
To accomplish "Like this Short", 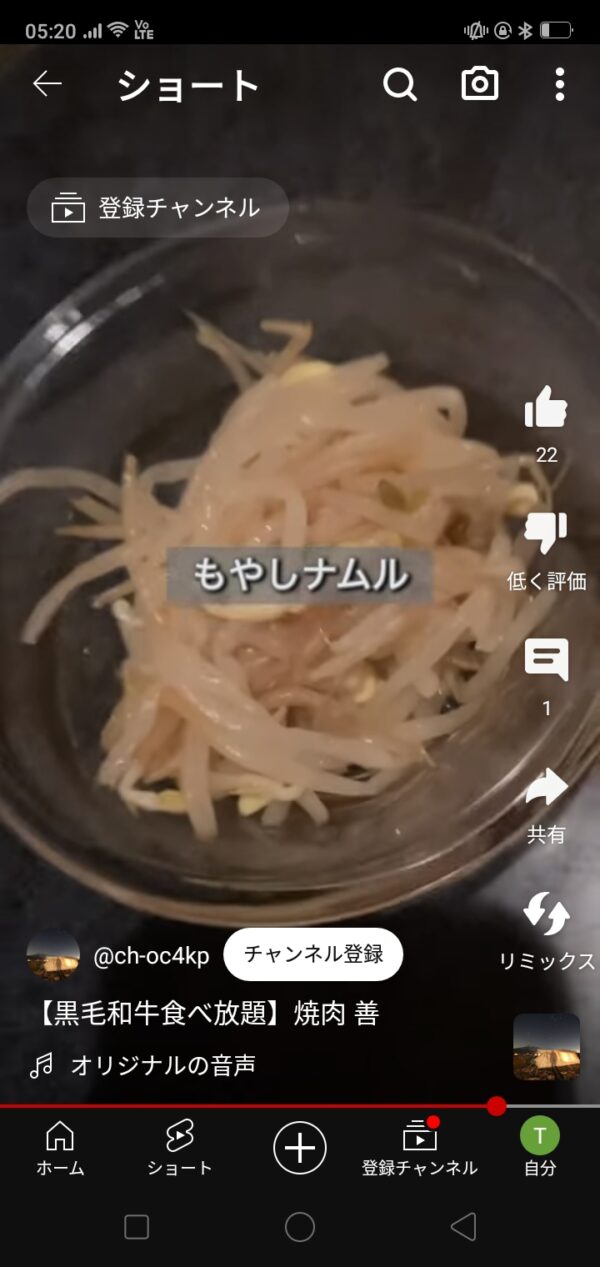I will [x=546, y=409].
